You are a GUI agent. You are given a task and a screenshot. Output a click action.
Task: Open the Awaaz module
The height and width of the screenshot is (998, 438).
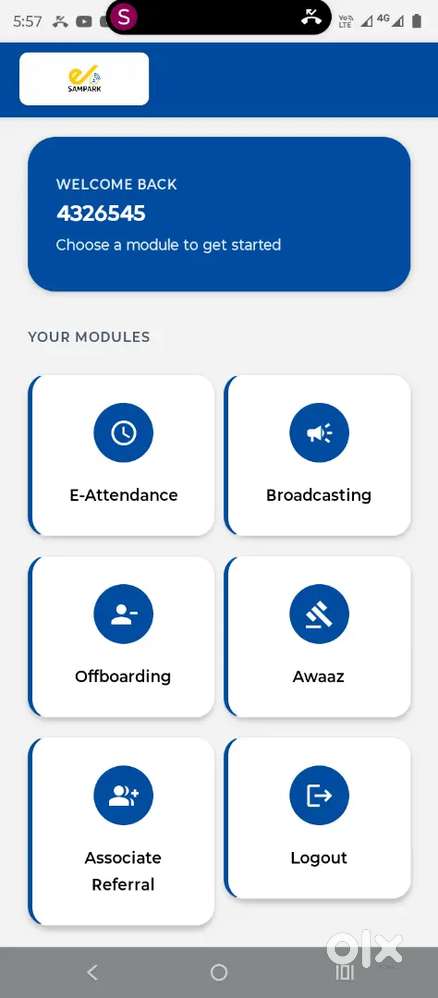(318, 636)
